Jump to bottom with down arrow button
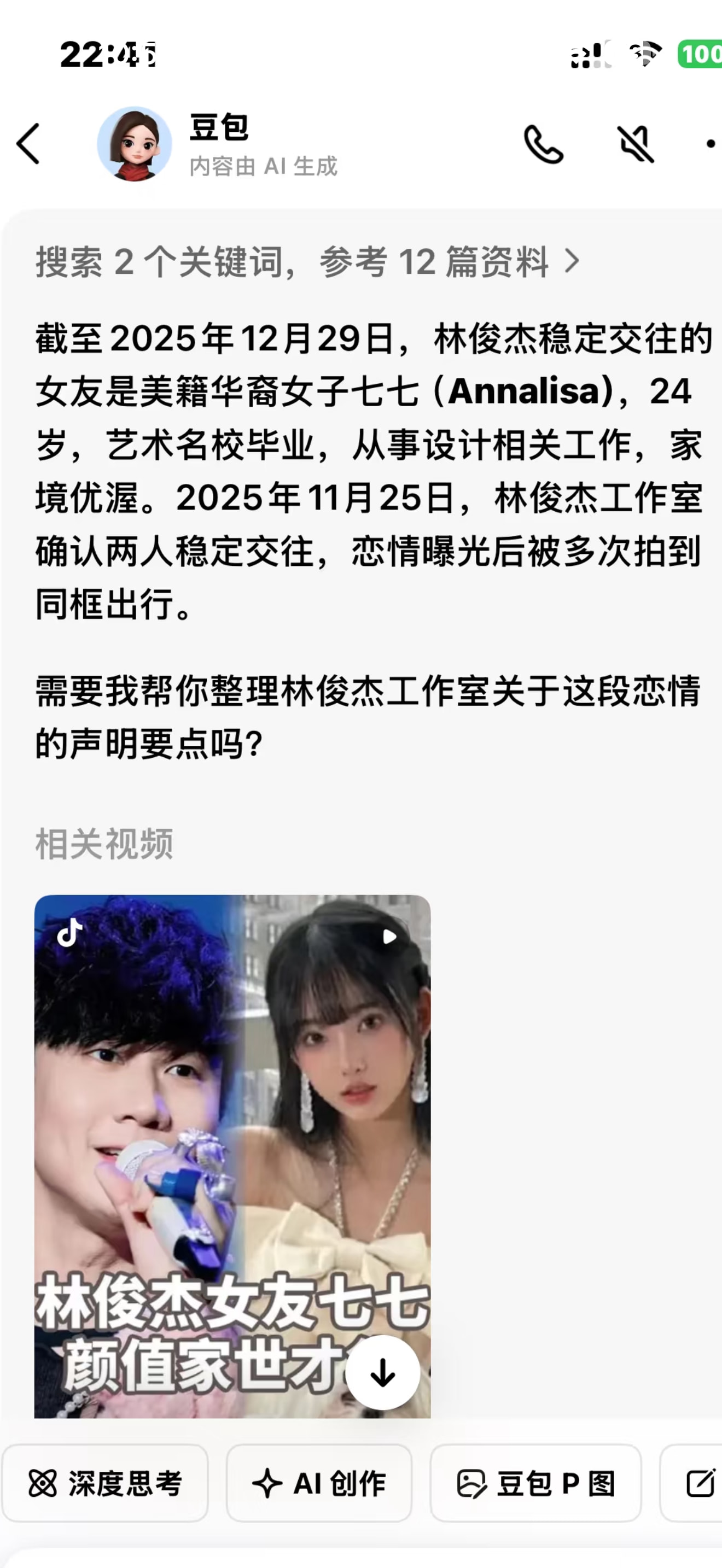The image size is (722, 1568). 382,1373
